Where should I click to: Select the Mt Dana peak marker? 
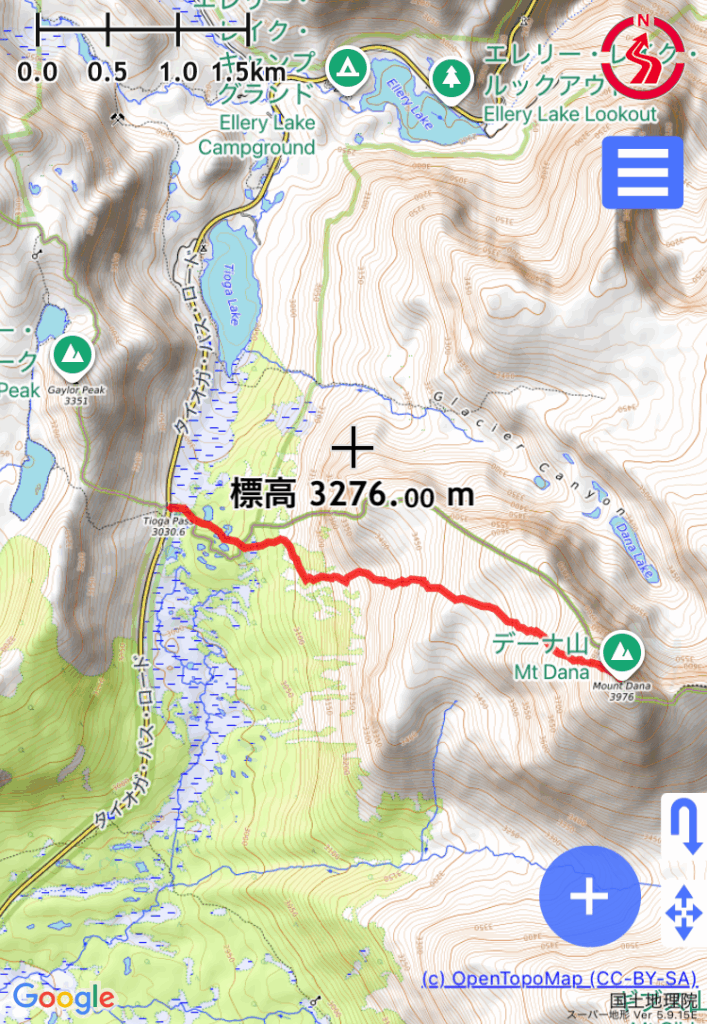coord(624,651)
